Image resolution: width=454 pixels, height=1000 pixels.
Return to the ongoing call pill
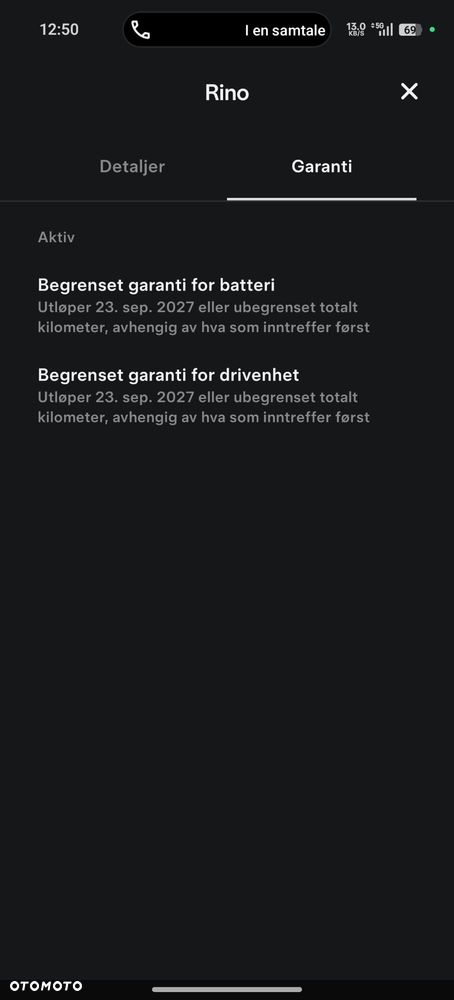pos(227,29)
